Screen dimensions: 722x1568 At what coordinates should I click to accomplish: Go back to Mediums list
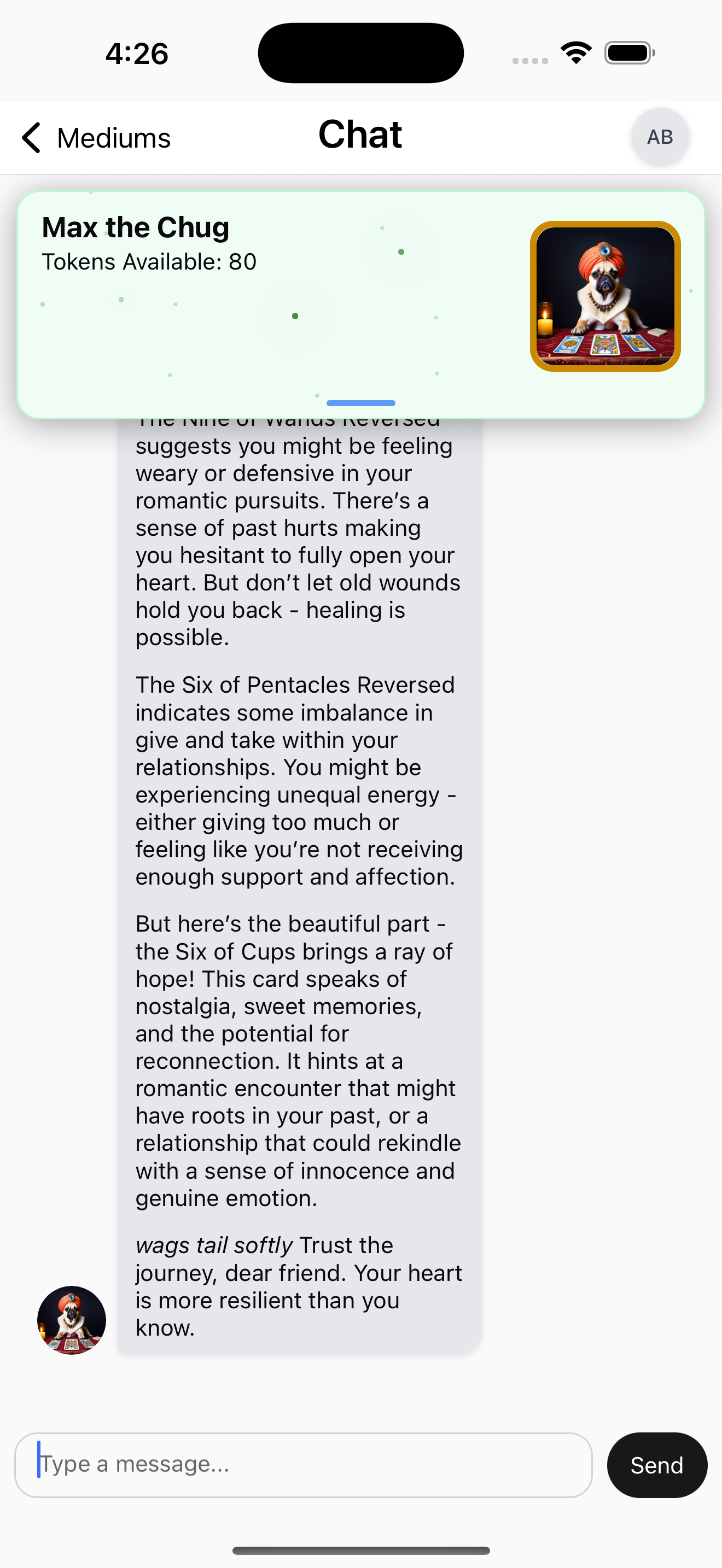[x=95, y=138]
